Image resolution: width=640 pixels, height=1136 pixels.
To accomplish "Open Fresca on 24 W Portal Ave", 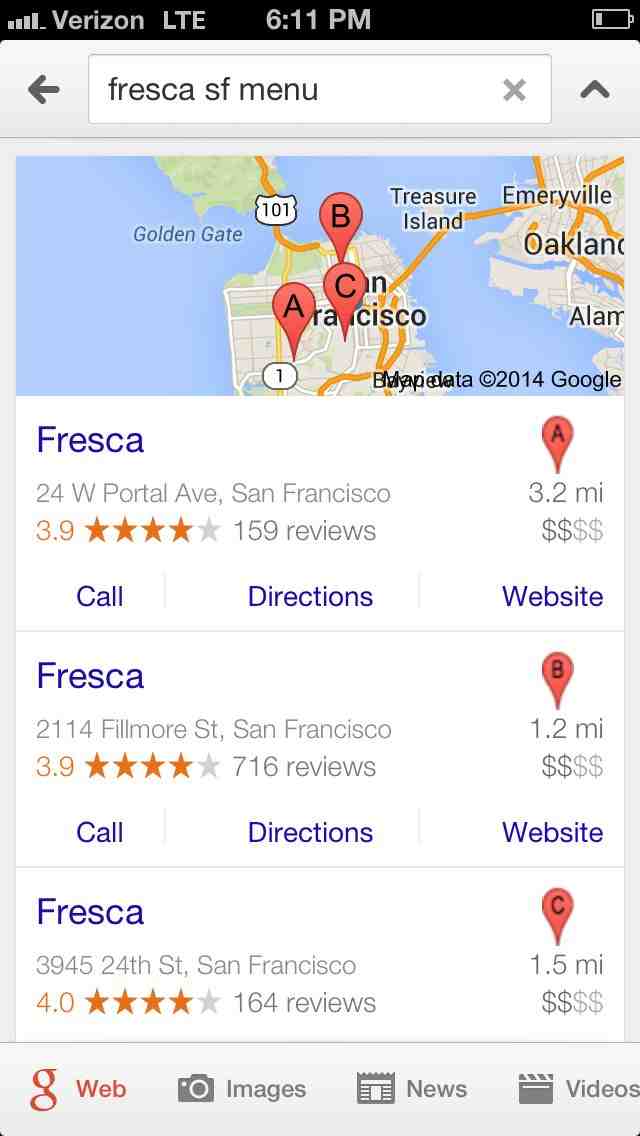I will click(x=90, y=441).
